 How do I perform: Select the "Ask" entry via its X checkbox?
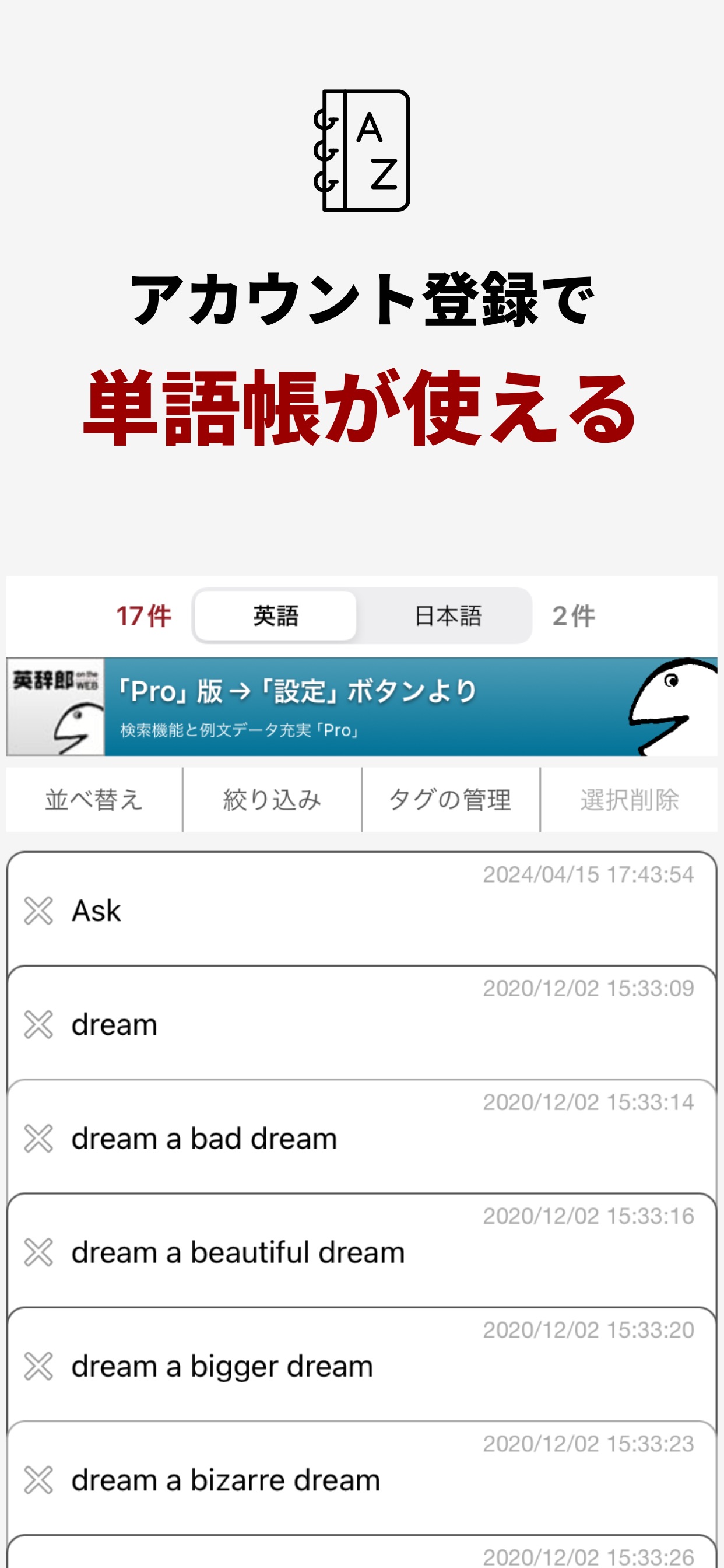(x=38, y=911)
